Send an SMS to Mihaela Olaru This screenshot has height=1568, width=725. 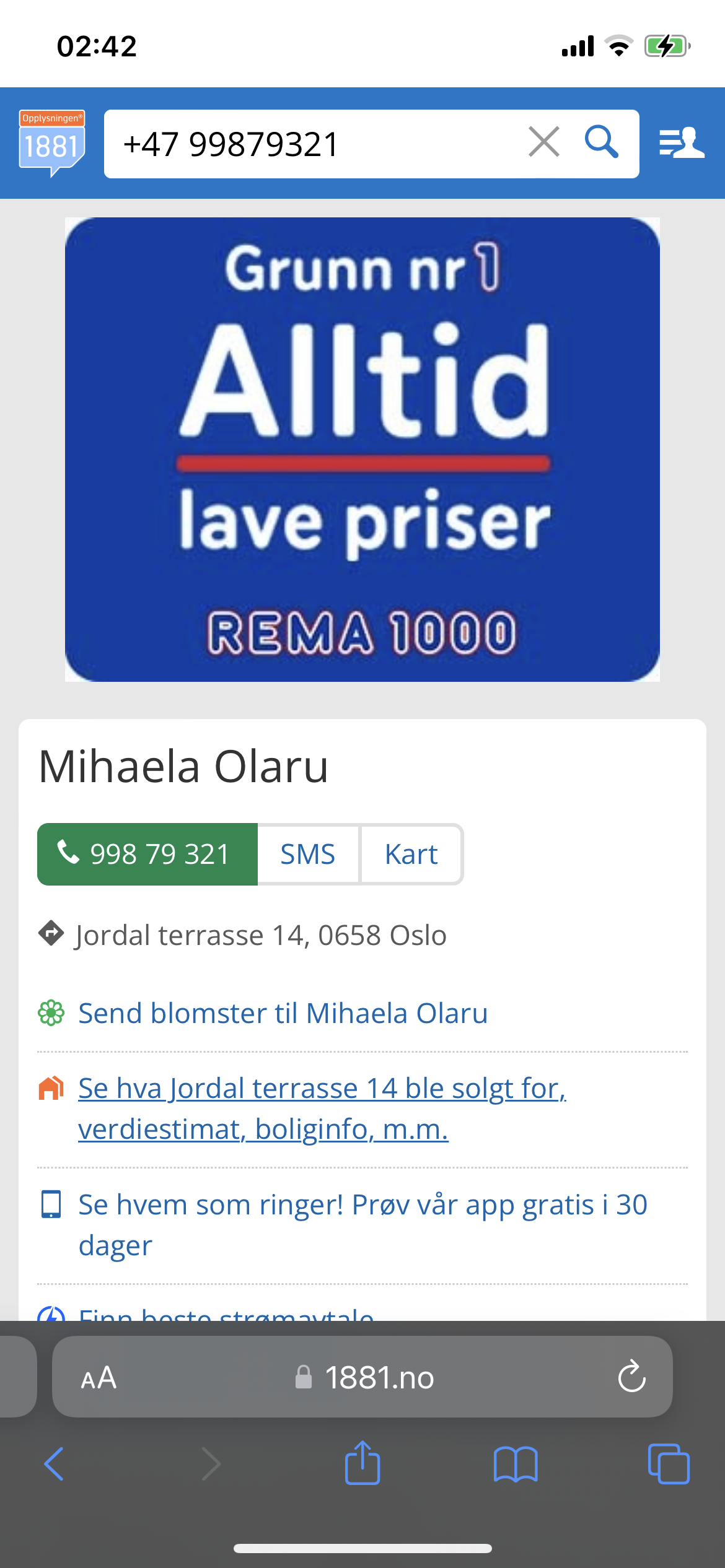click(x=308, y=854)
